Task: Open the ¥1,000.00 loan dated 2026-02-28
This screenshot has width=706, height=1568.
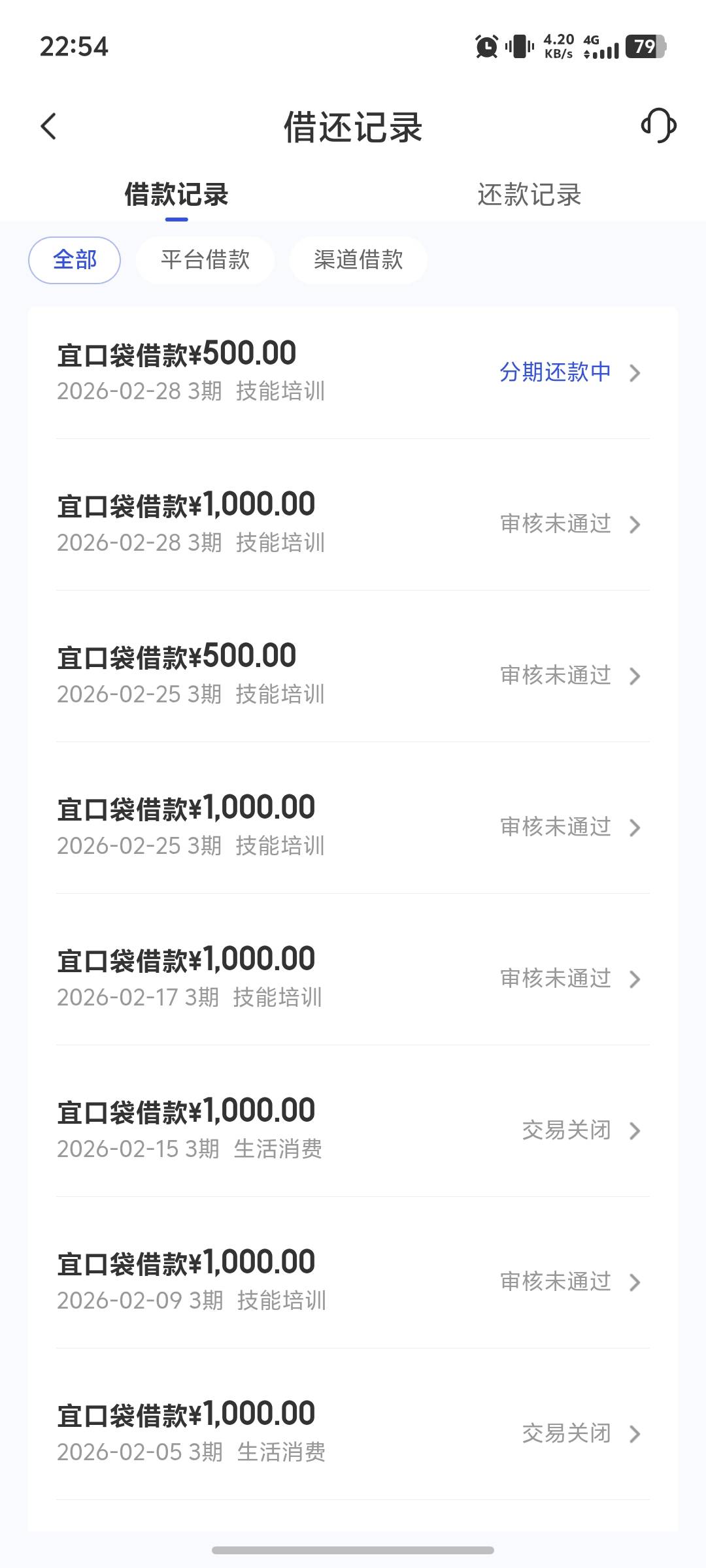Action: [353, 523]
